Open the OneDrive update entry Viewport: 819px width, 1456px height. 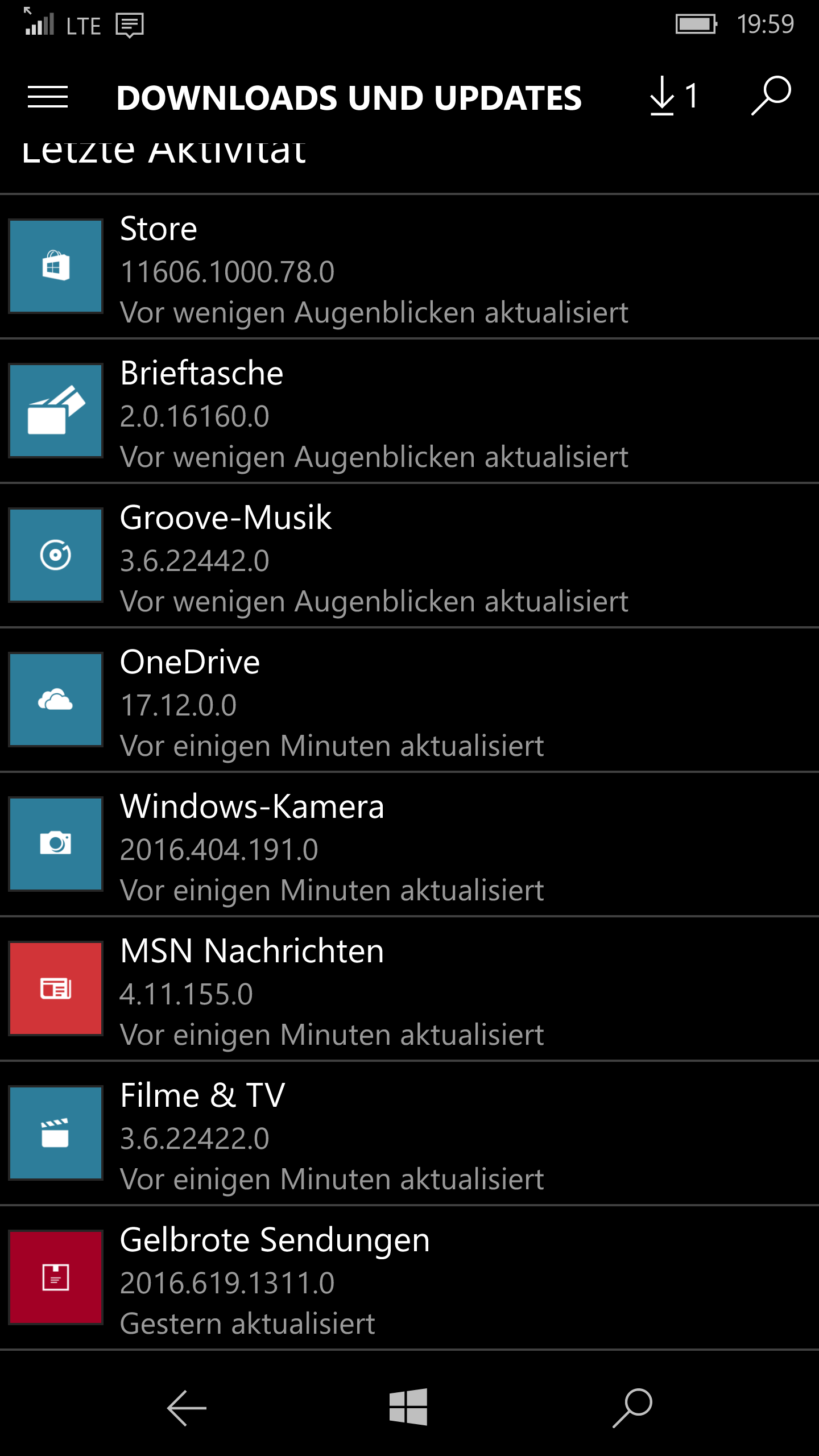pos(409,700)
